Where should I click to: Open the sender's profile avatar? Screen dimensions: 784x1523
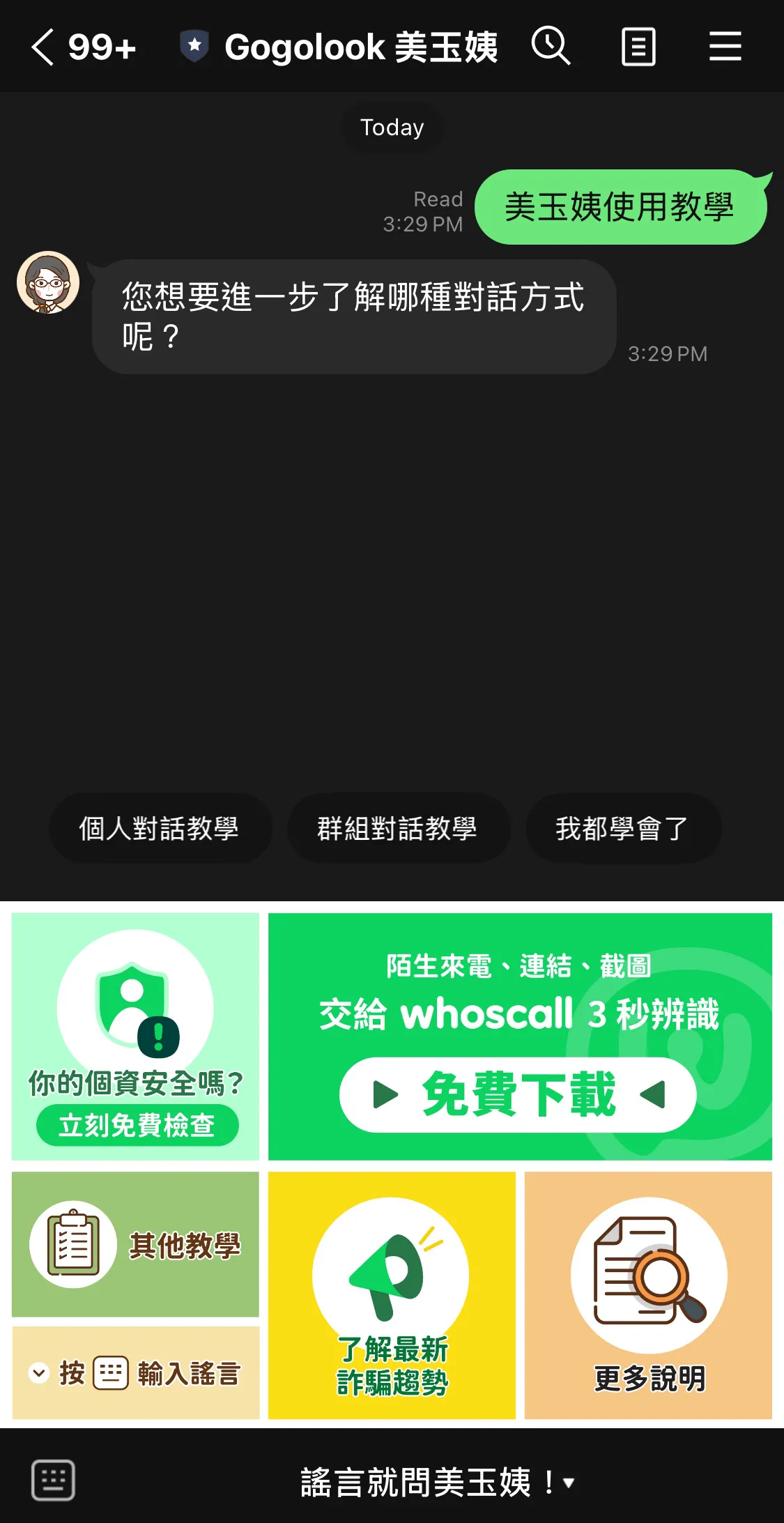pos(48,282)
